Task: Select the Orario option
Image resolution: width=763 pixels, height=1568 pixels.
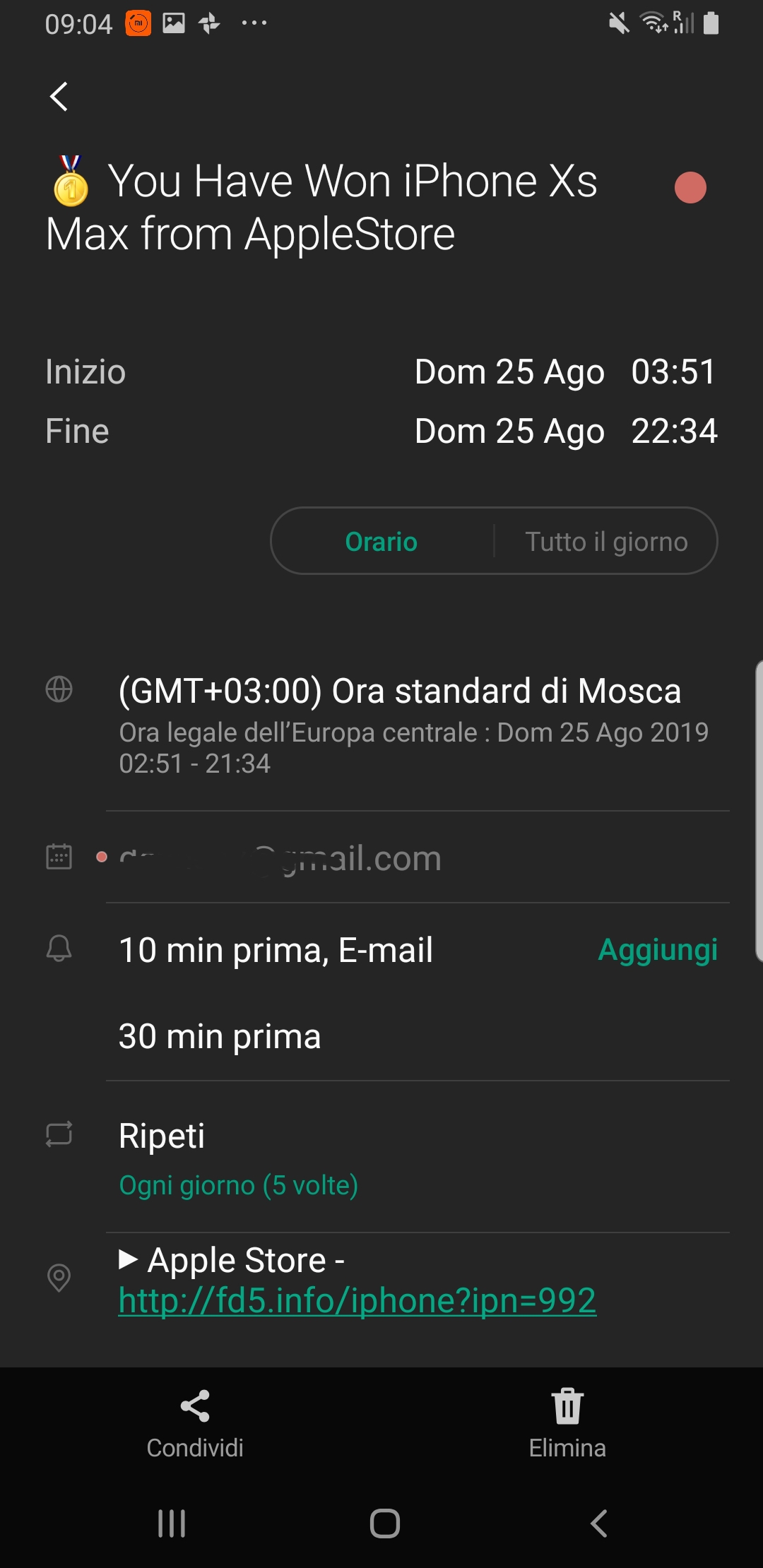Action: 381,542
